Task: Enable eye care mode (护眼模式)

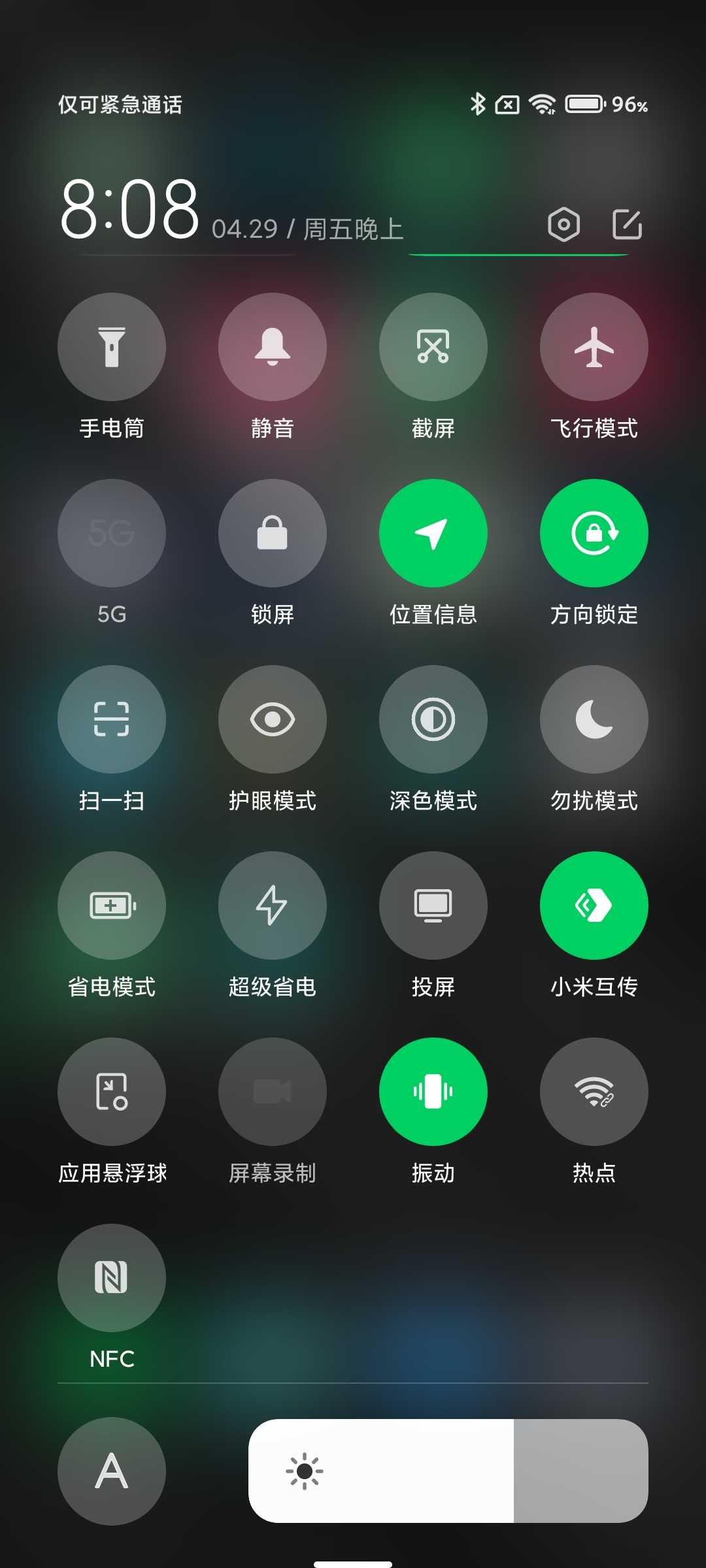Action: 273,719
